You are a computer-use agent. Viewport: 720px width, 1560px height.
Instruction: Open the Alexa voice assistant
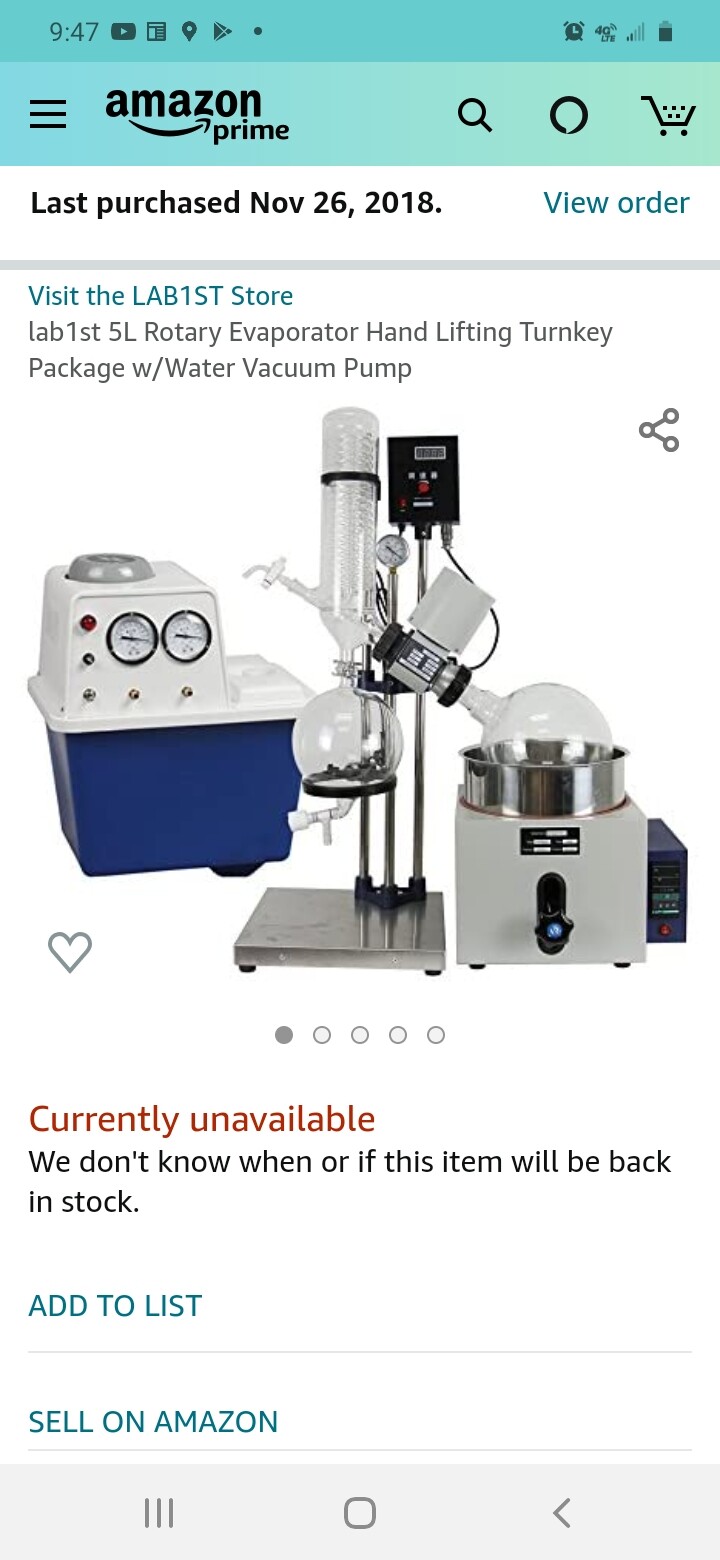[569, 116]
